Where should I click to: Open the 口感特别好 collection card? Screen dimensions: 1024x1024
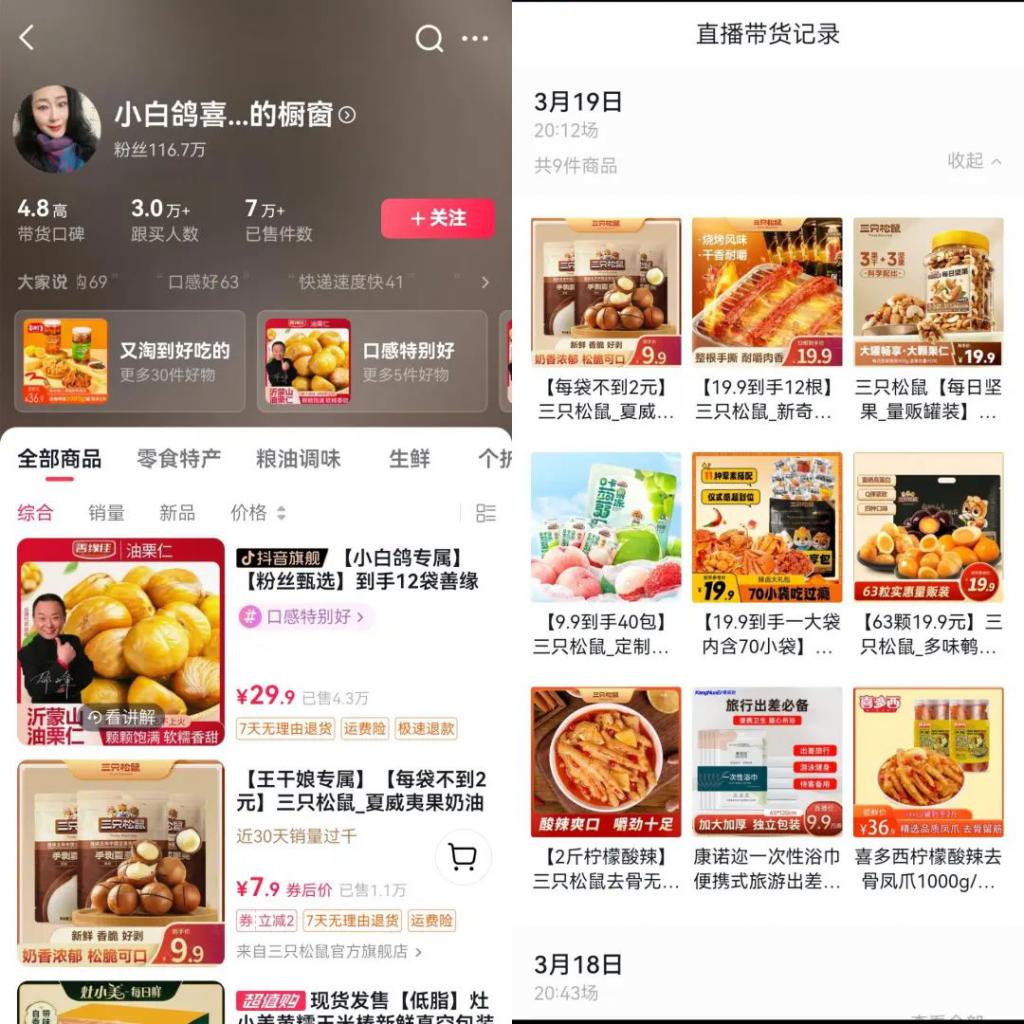point(372,360)
